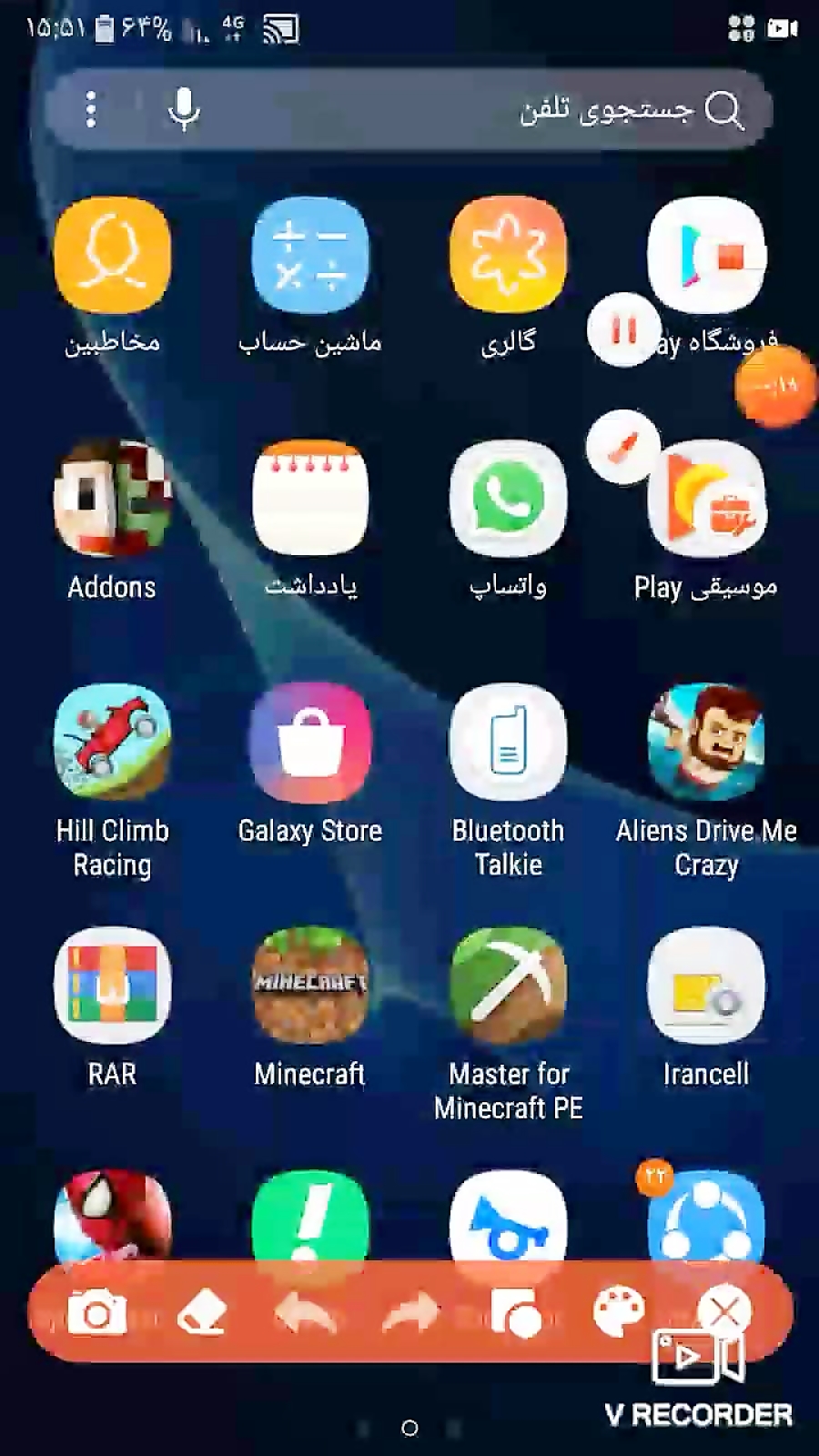Open Master for Minecraft PE
The height and width of the screenshot is (1456, 819).
(x=508, y=986)
